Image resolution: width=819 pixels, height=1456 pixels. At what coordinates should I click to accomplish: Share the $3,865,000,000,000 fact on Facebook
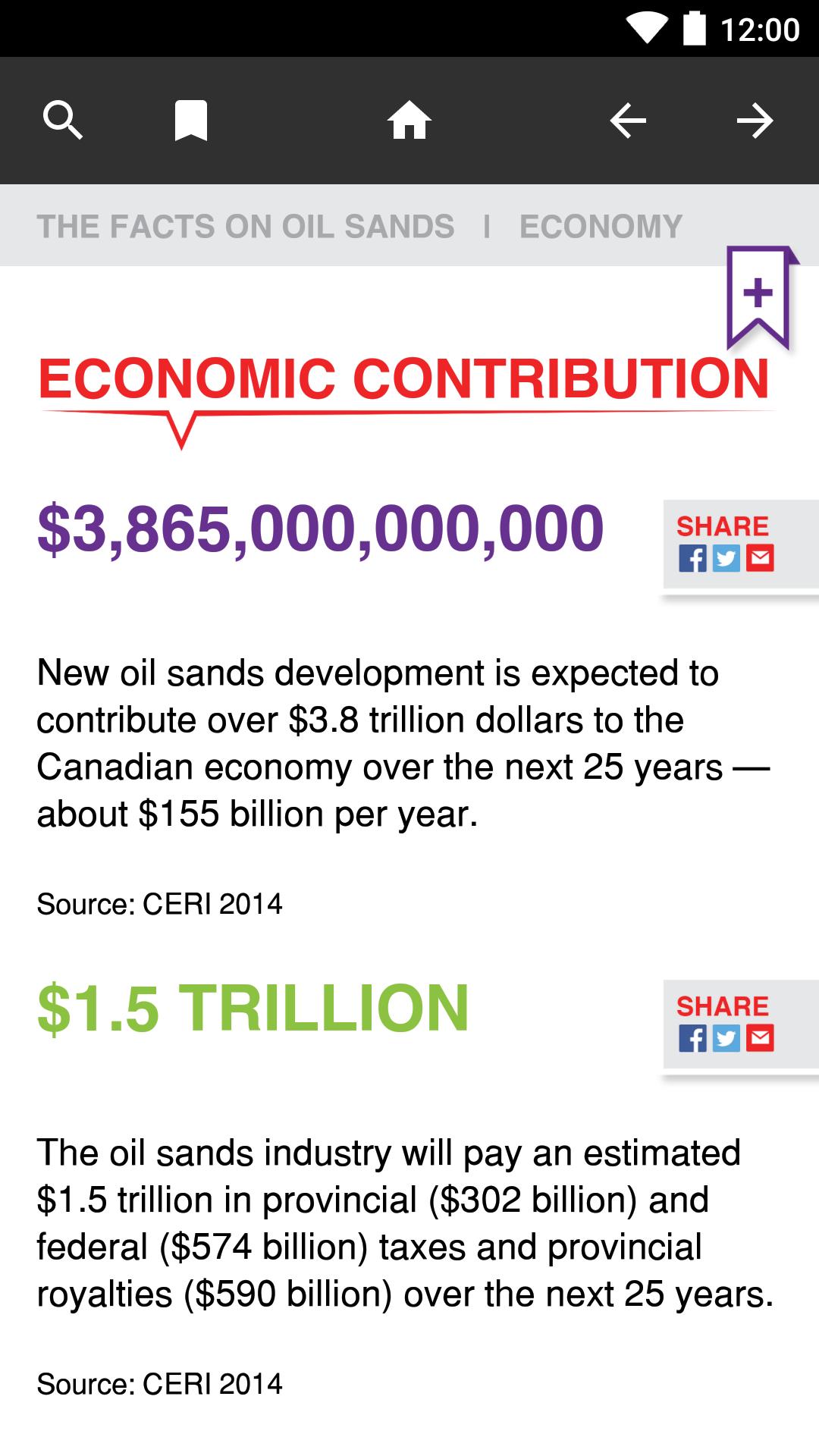pyautogui.click(x=692, y=559)
